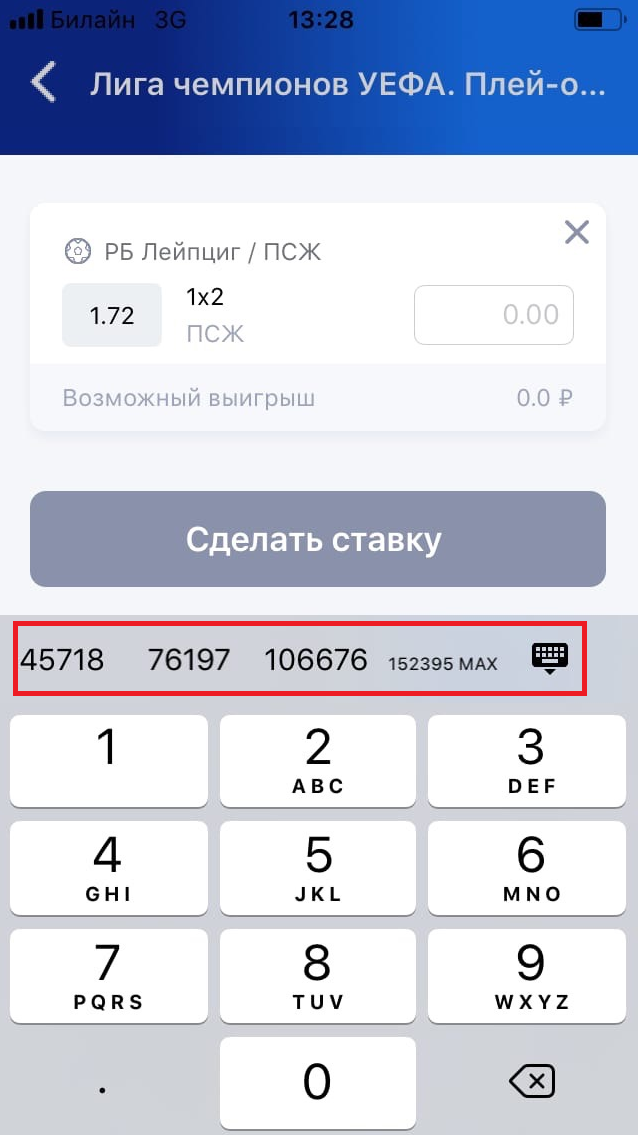The image size is (638, 1135).
Task: Set the stake to 152395 MAX
Action: pyautogui.click(x=443, y=662)
